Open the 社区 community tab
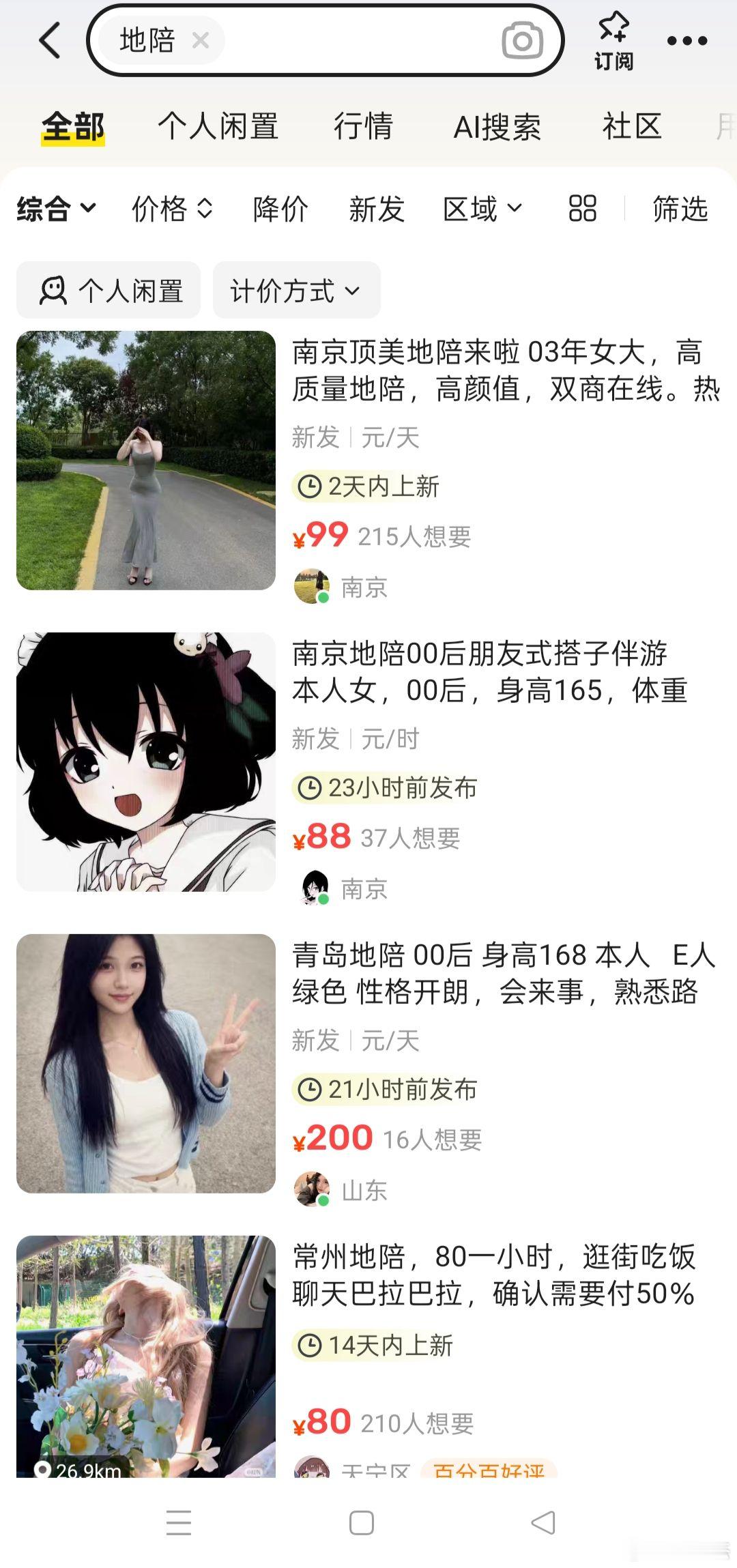Screen dimensions: 737x1568 click(631, 126)
